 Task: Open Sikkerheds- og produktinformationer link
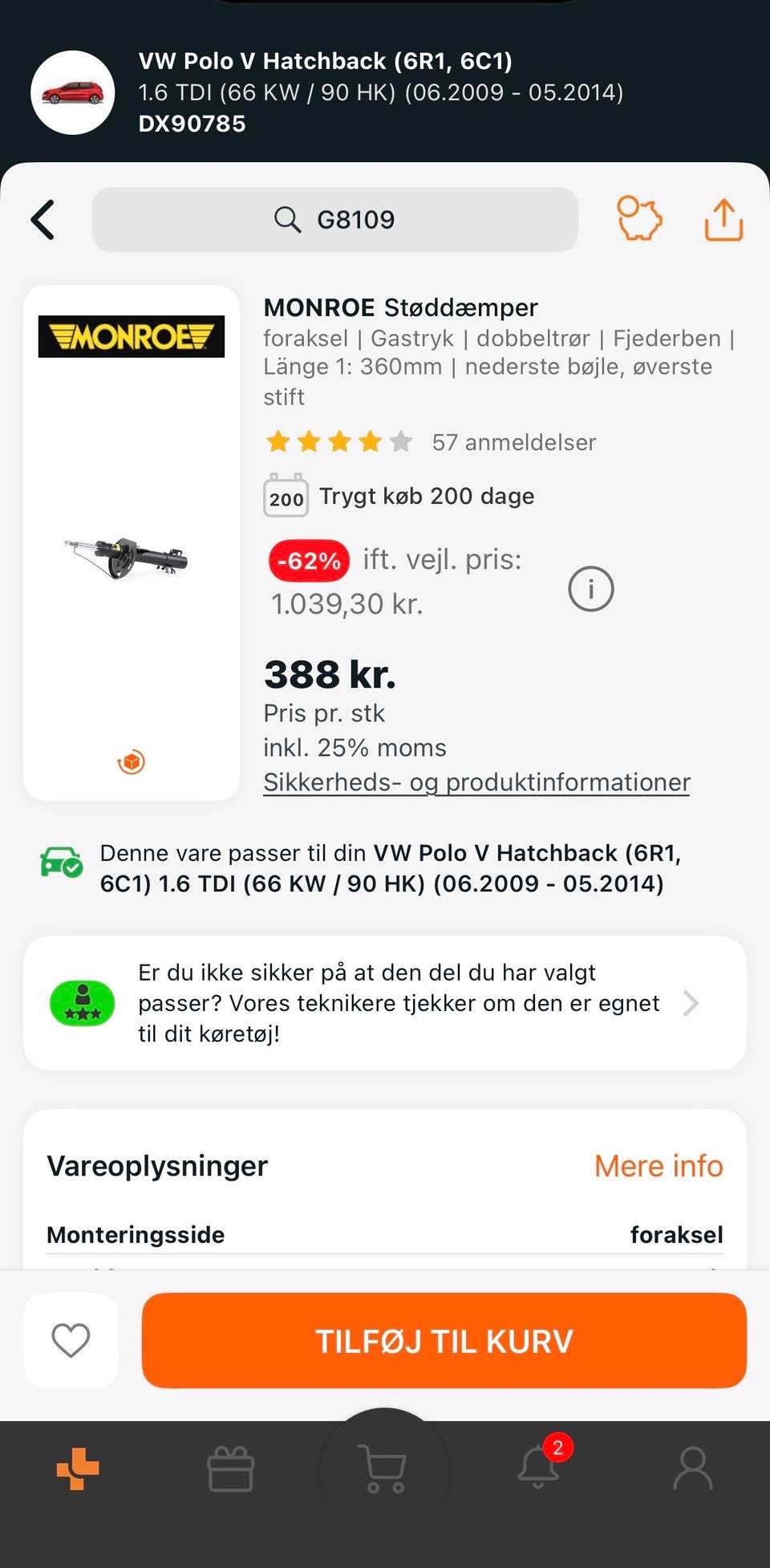pyautogui.click(x=476, y=782)
